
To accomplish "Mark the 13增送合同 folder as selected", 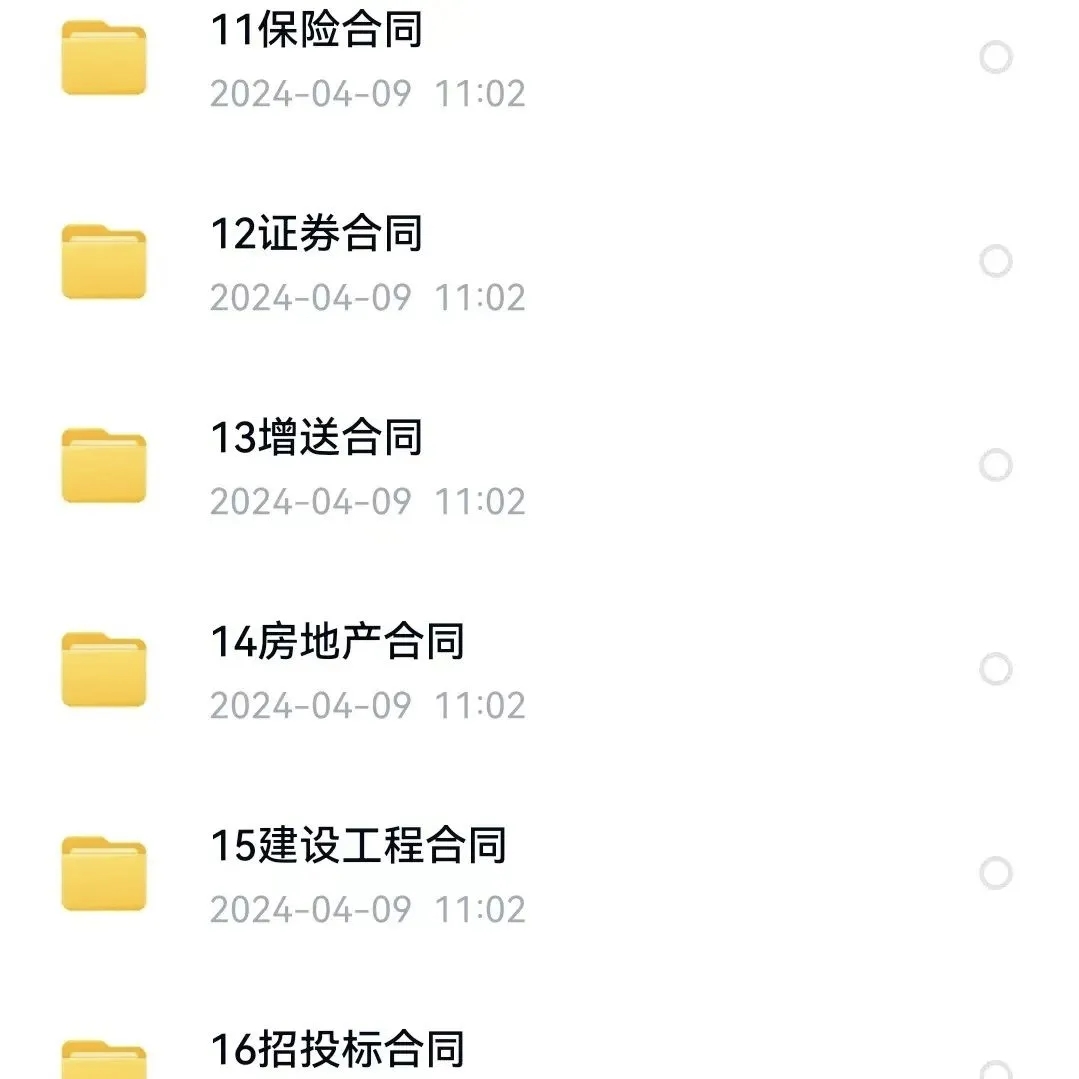I will [x=995, y=466].
